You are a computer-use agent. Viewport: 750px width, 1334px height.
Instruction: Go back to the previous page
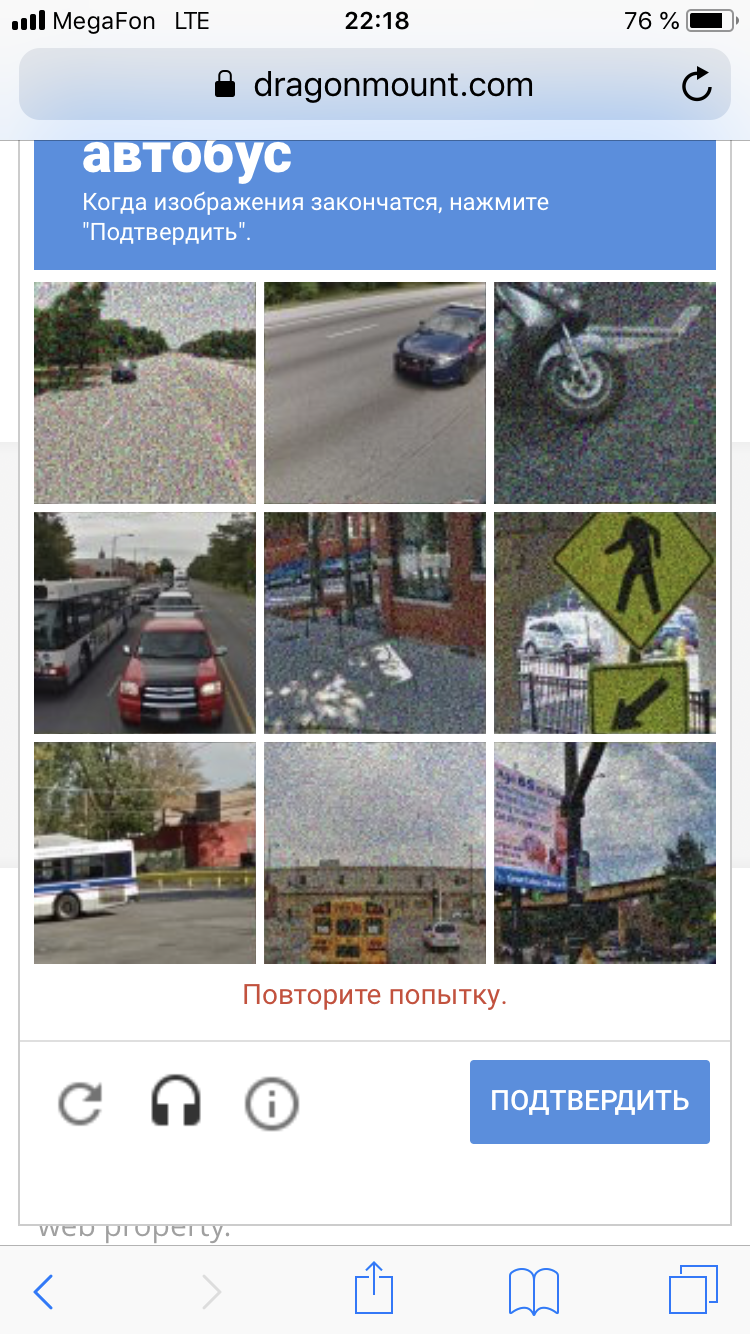[x=43, y=1292]
